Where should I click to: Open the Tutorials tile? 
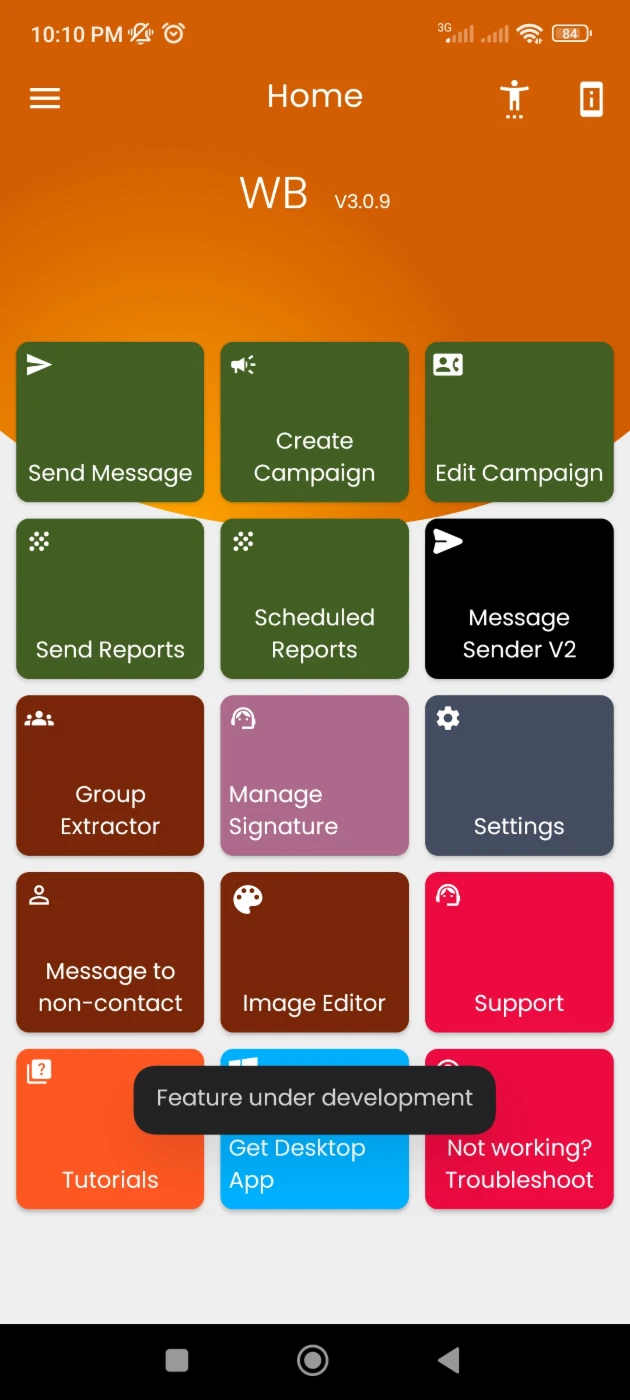click(x=110, y=1129)
